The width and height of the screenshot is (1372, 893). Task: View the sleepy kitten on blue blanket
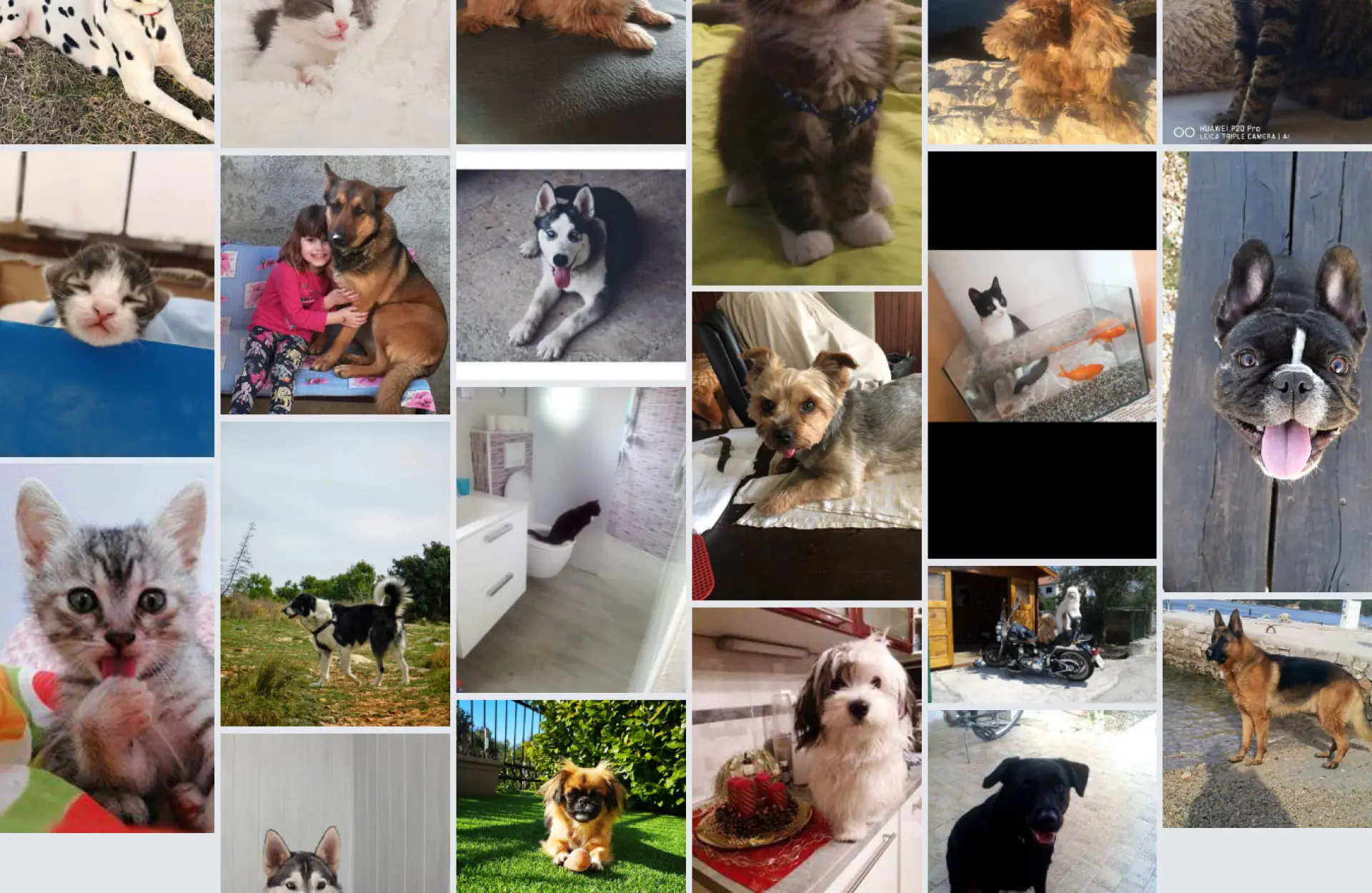pyautogui.click(x=106, y=304)
